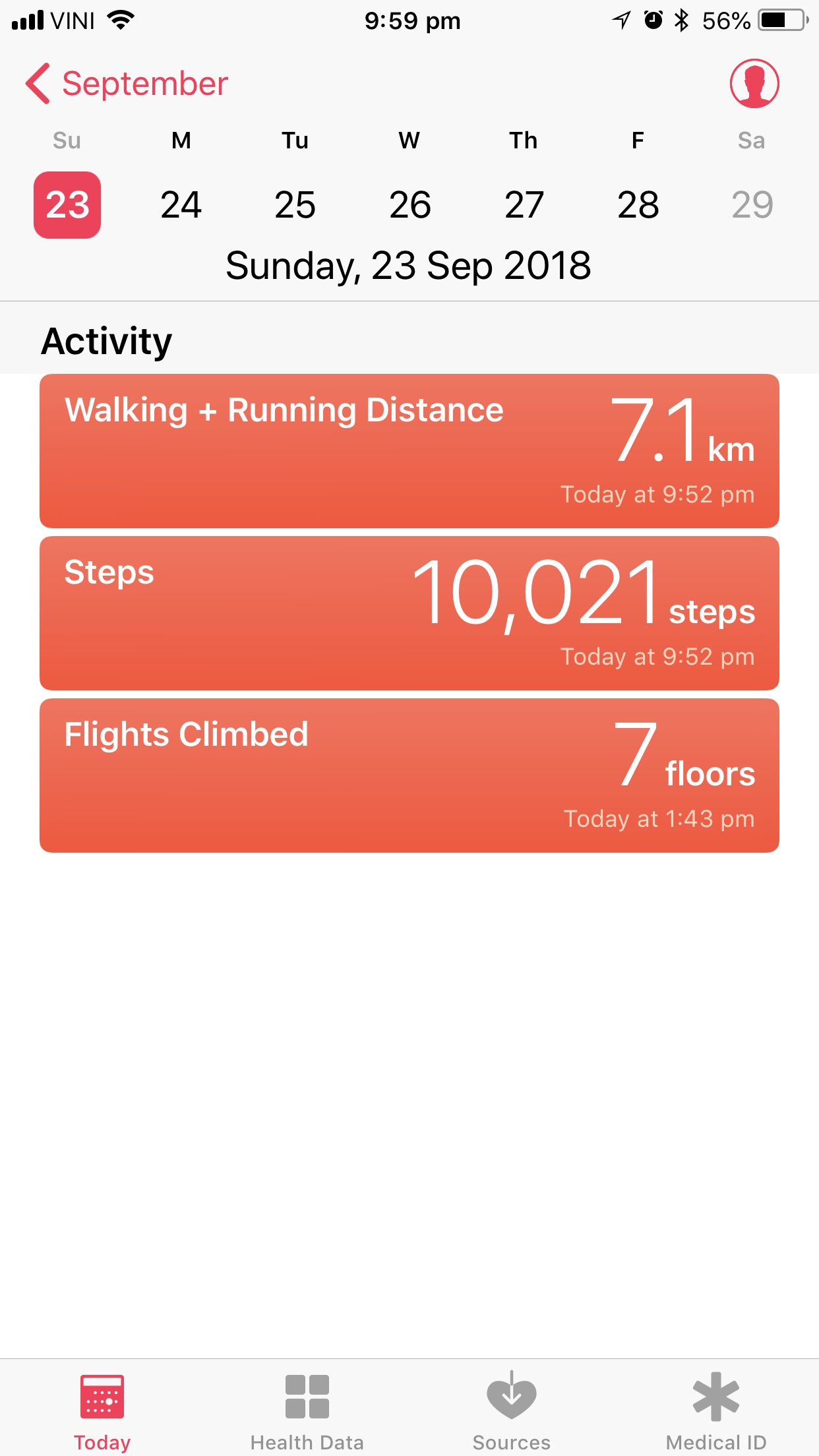Go back to September calendar

pos(127,84)
